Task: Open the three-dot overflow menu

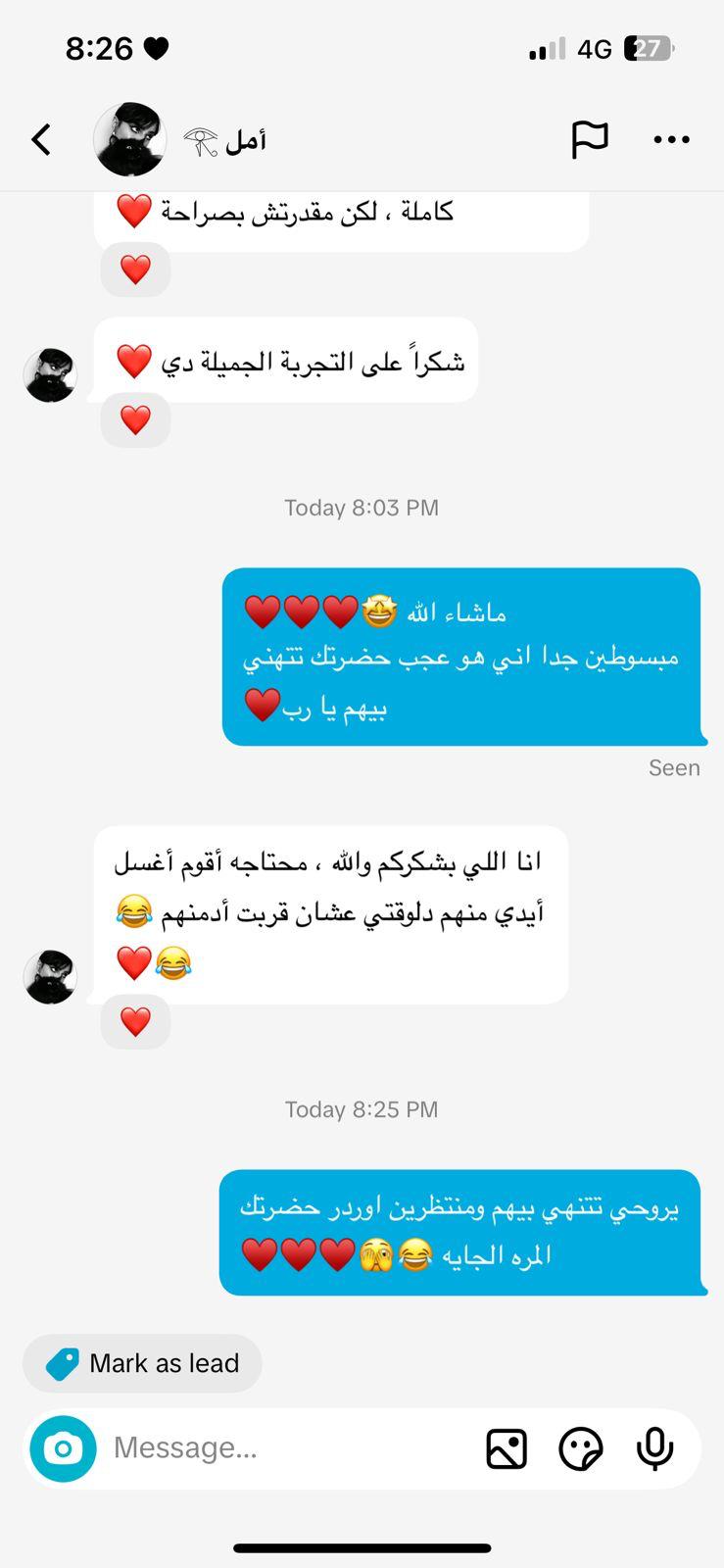Action: [672, 140]
